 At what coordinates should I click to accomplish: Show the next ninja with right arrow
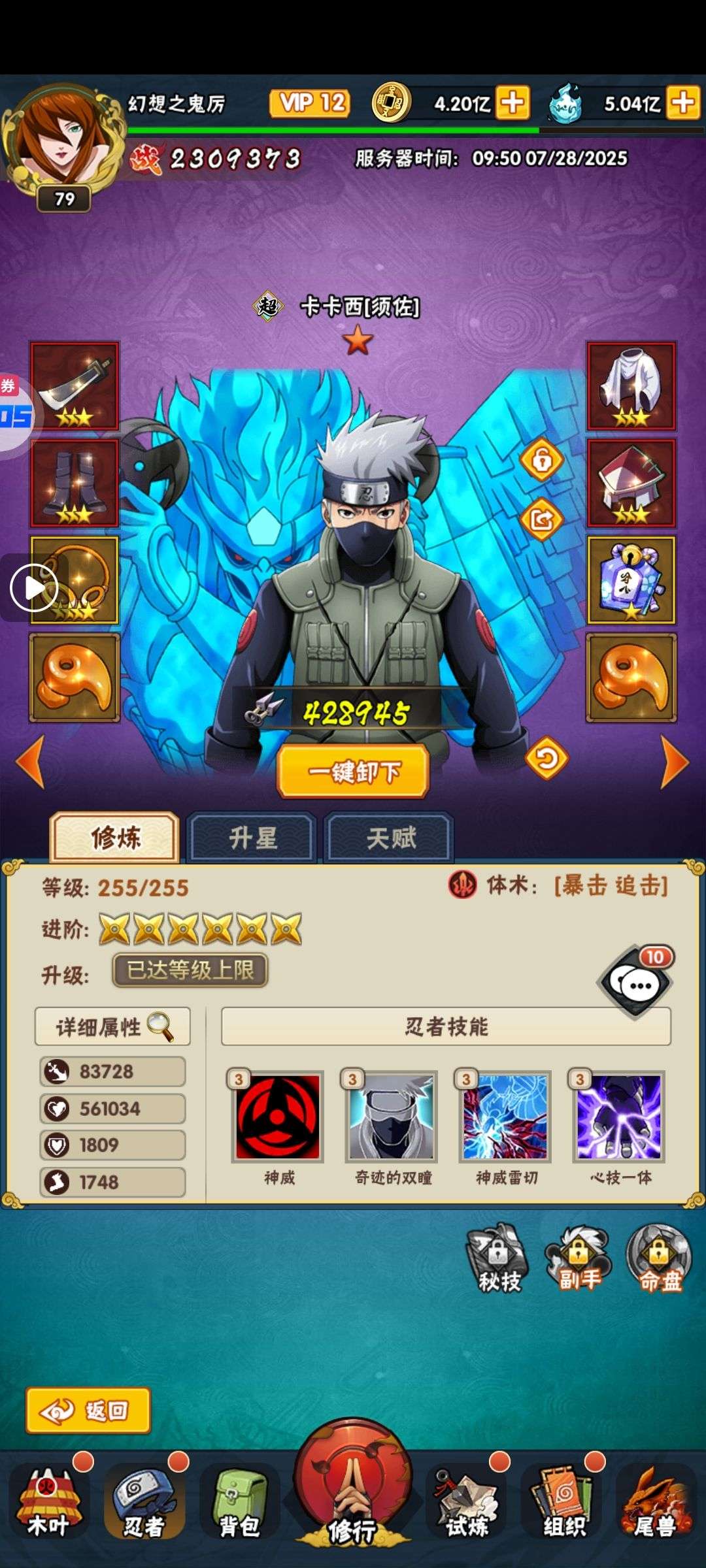tap(674, 762)
